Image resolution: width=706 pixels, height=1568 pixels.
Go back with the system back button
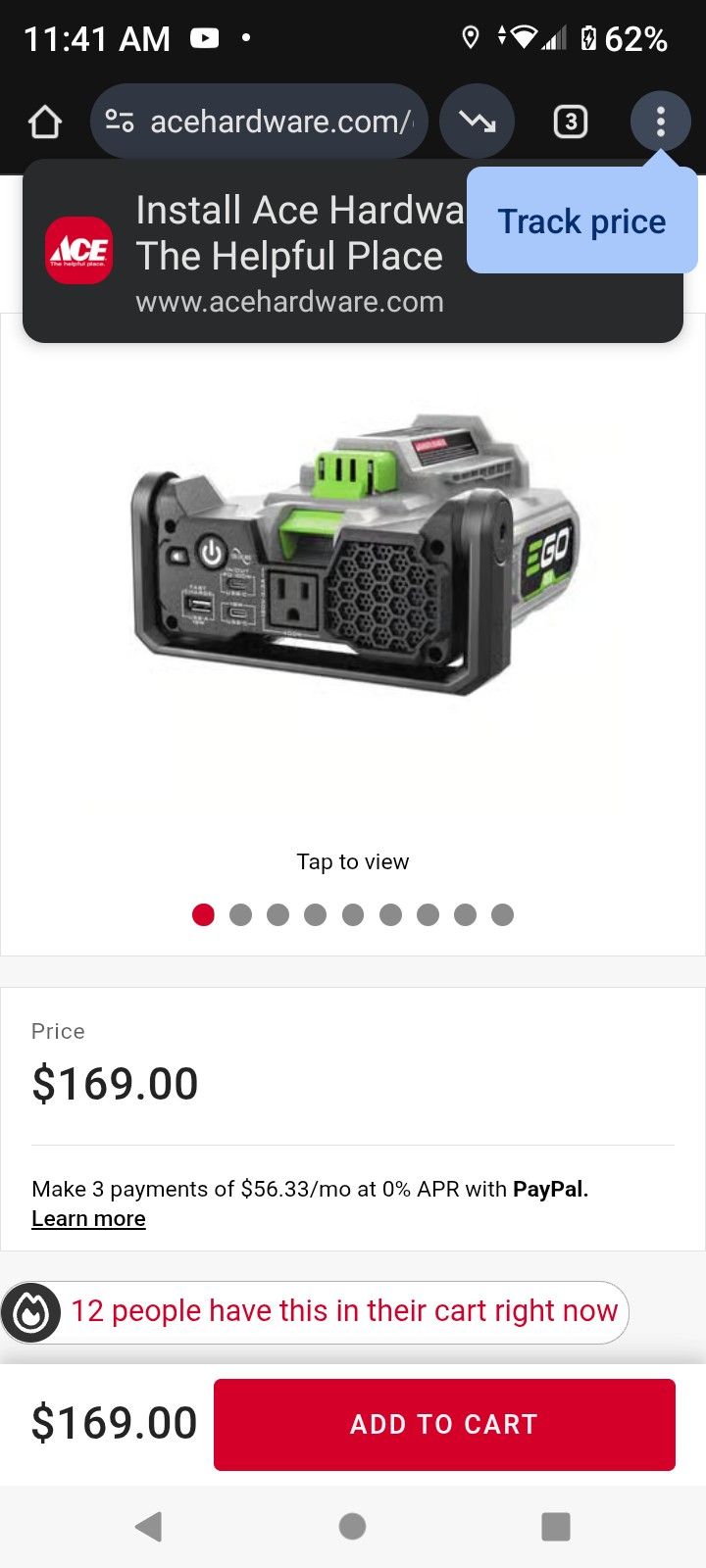point(149,1526)
